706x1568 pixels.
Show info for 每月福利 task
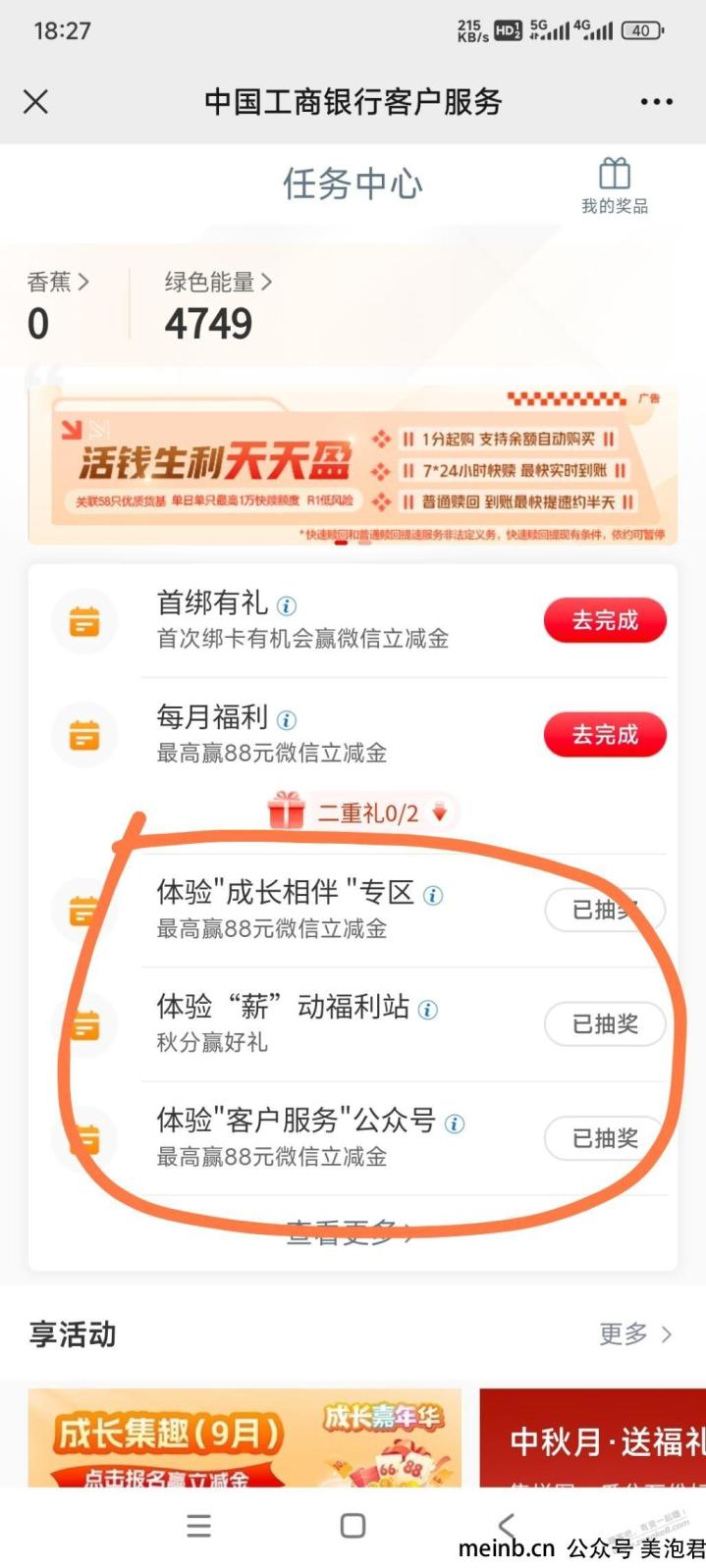(x=287, y=720)
